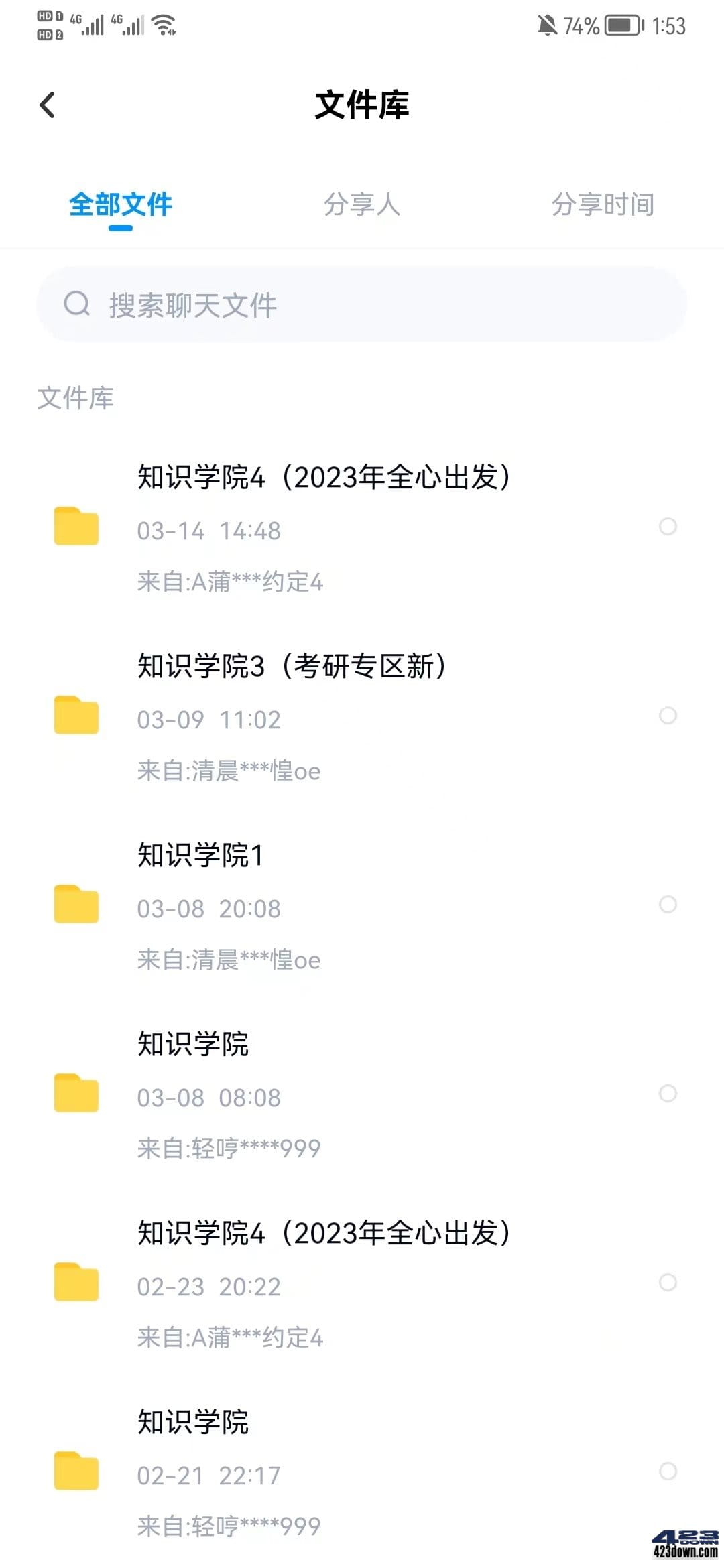Select the circle beside 知识学院 dated 02-21
Image resolution: width=724 pixels, height=1568 pixels.
tap(668, 1472)
